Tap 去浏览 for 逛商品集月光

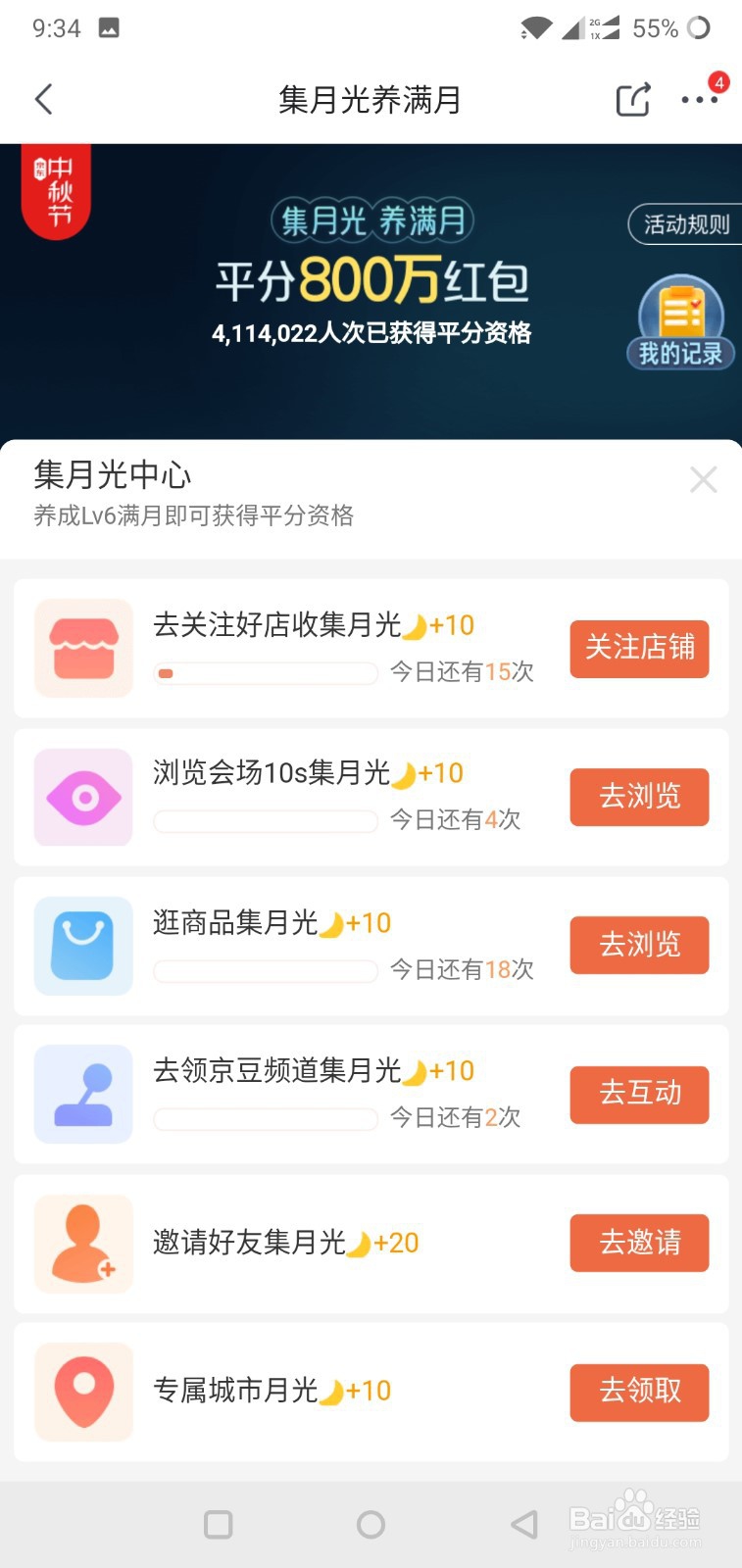click(639, 945)
